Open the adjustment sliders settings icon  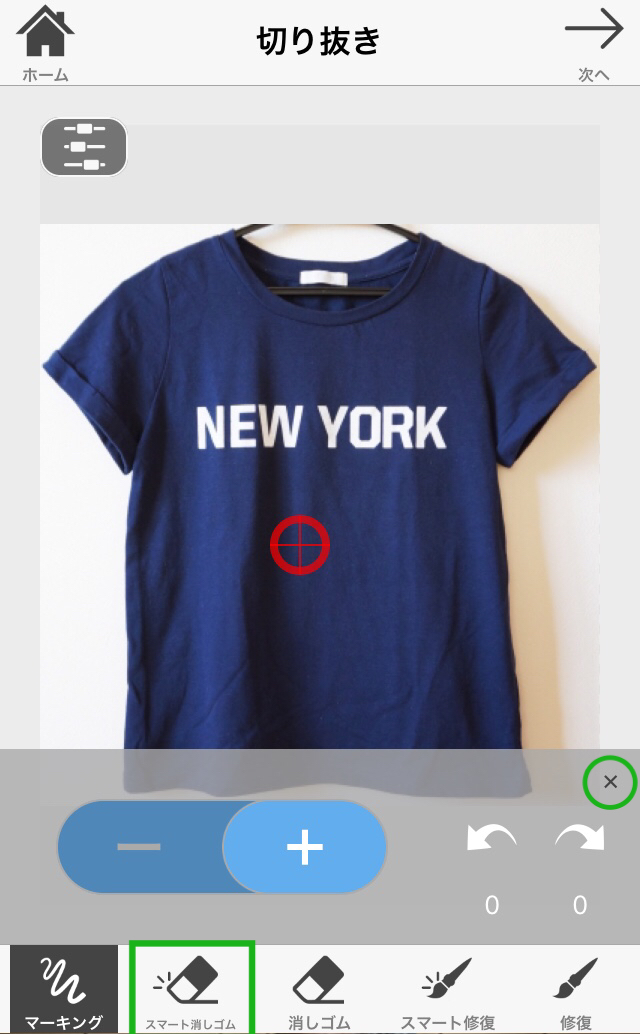tap(84, 147)
